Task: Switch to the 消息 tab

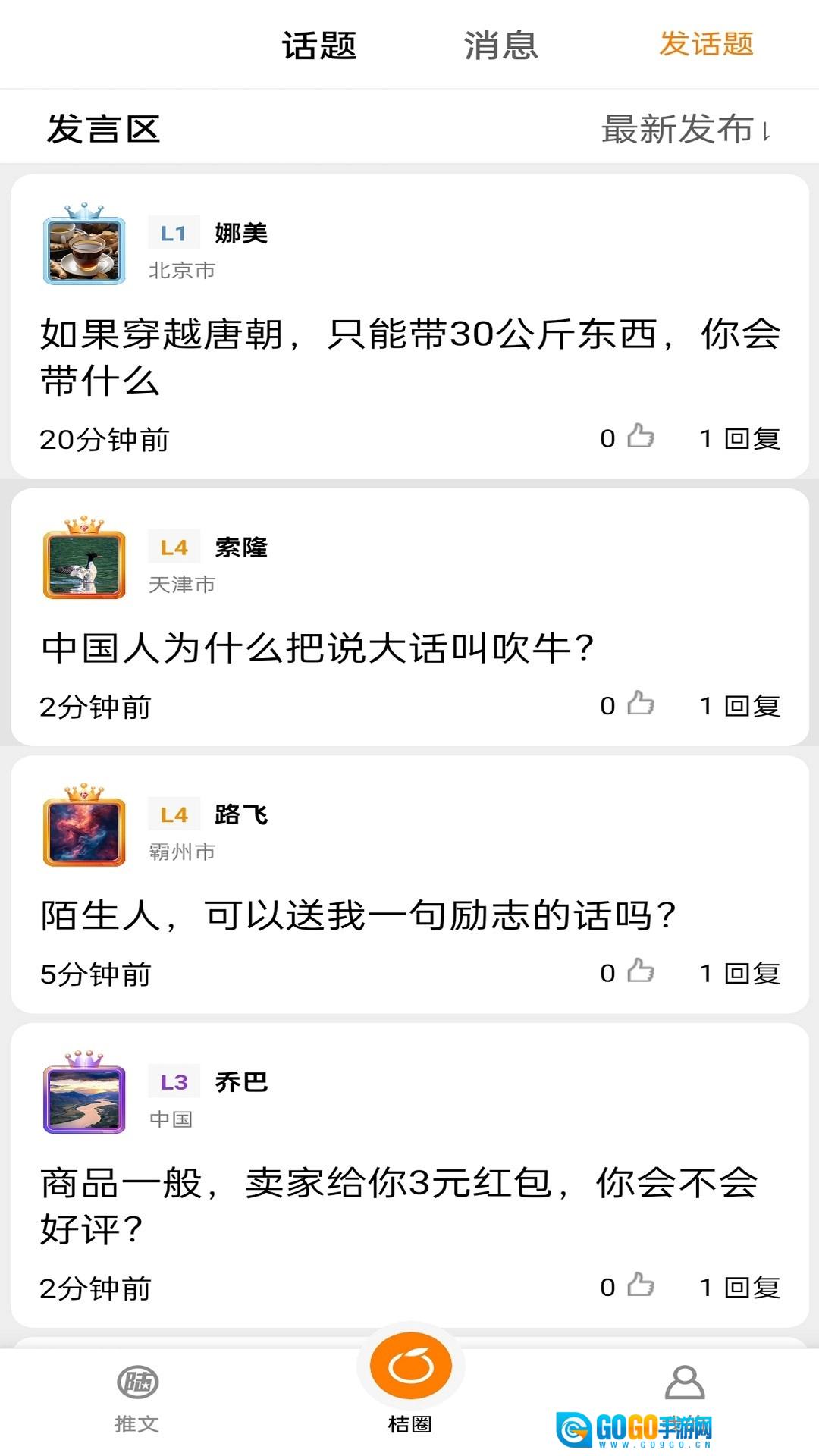Action: [x=500, y=45]
